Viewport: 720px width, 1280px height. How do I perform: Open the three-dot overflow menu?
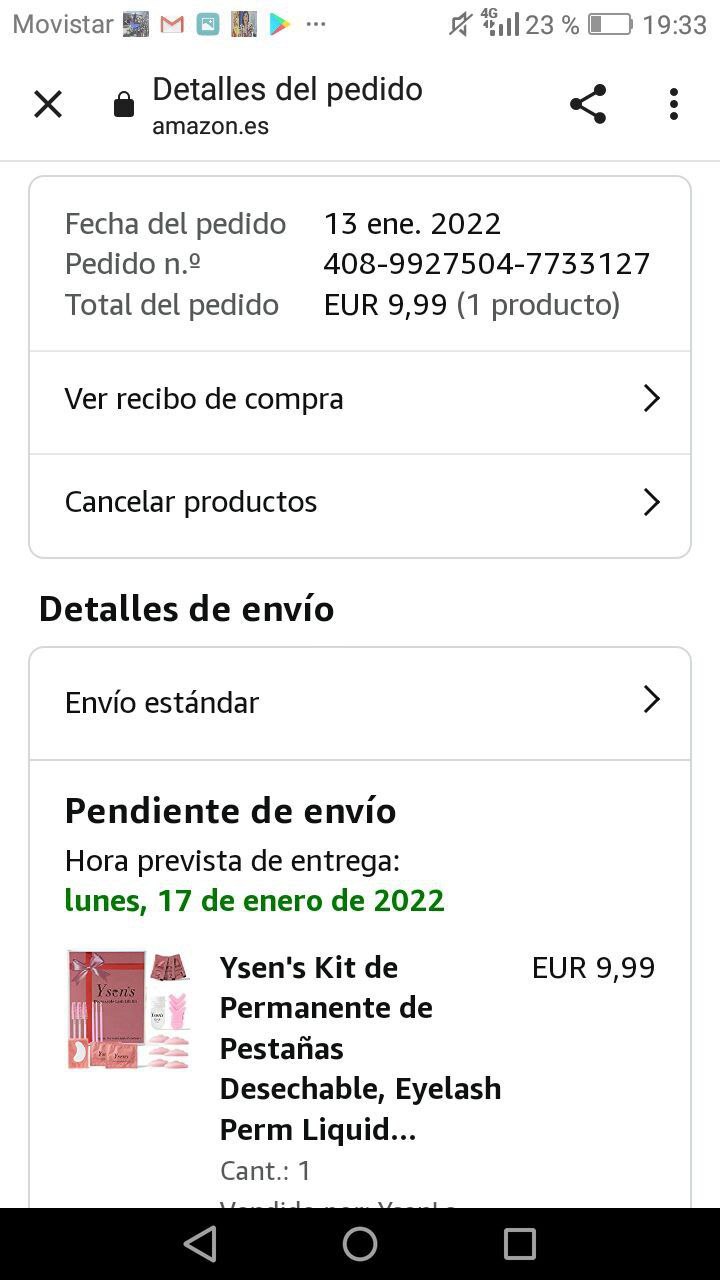(x=674, y=104)
